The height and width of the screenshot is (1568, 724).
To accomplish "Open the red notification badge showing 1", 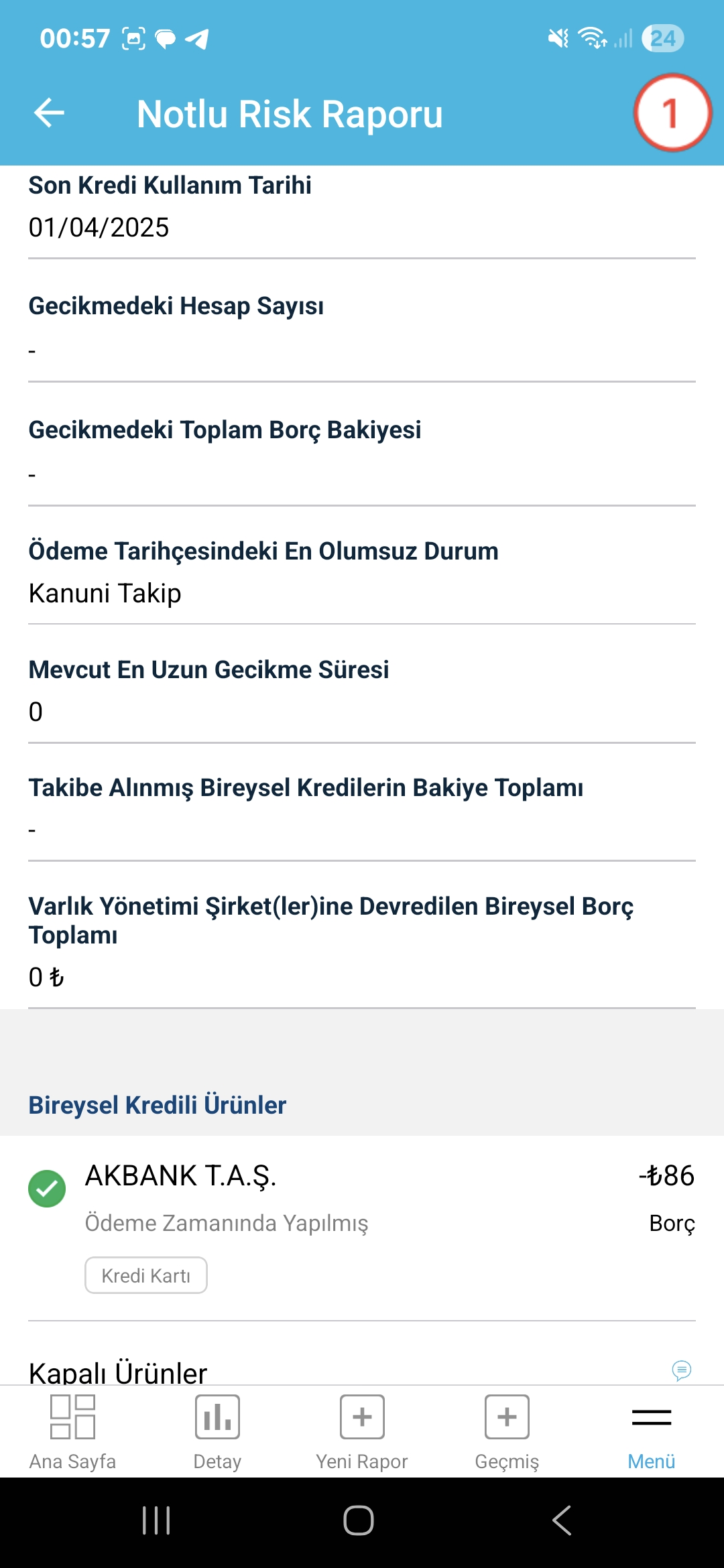I will [672, 113].
